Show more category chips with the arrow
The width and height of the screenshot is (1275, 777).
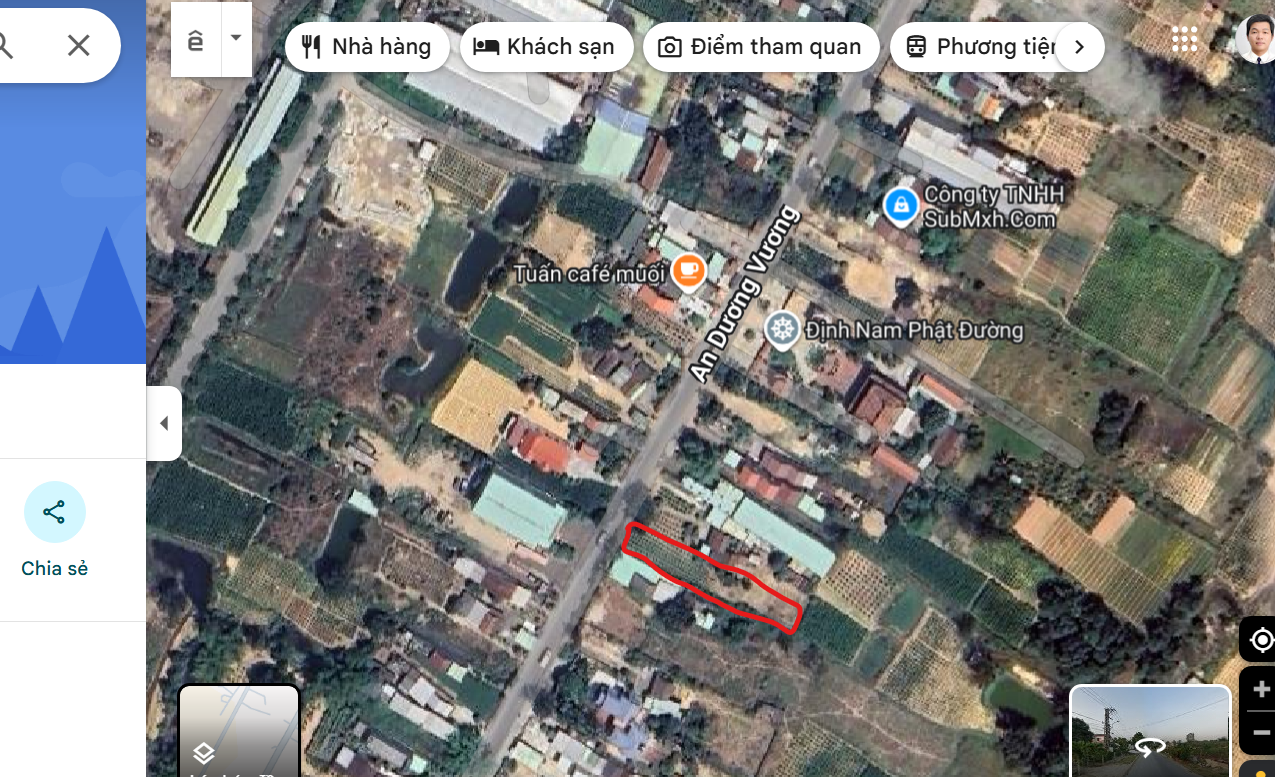pyautogui.click(x=1079, y=47)
